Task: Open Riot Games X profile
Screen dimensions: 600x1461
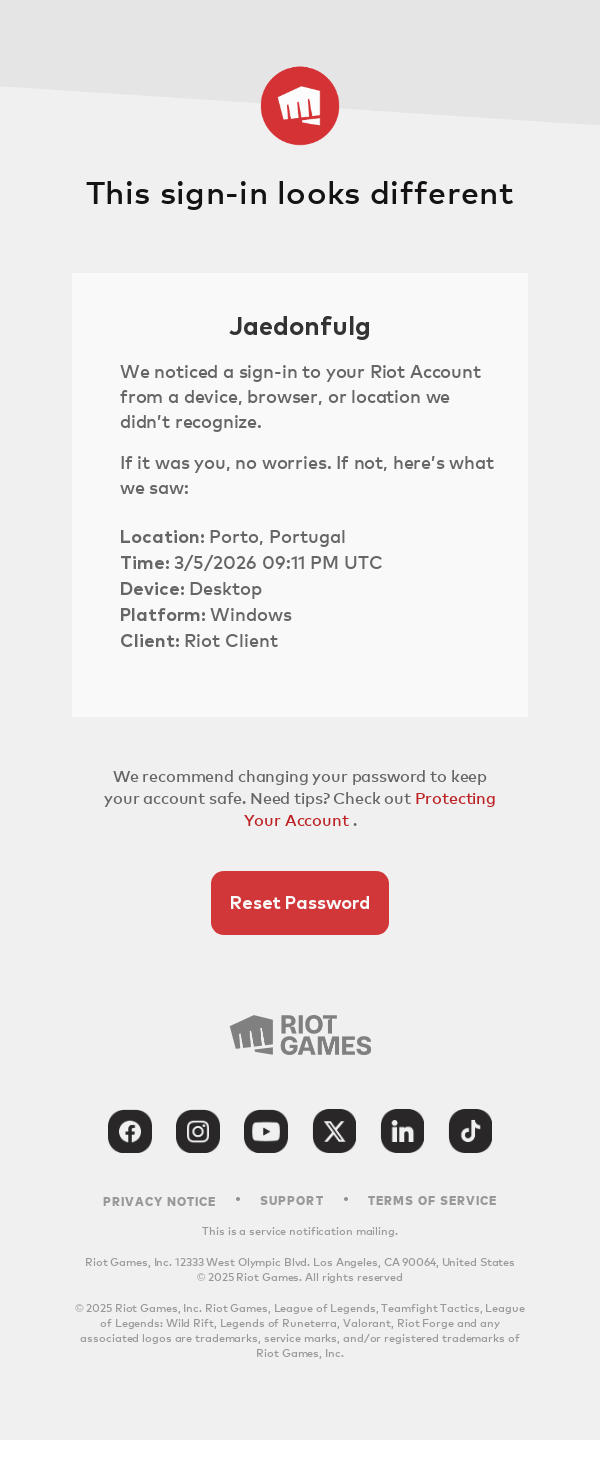Action: pyautogui.click(x=334, y=1131)
